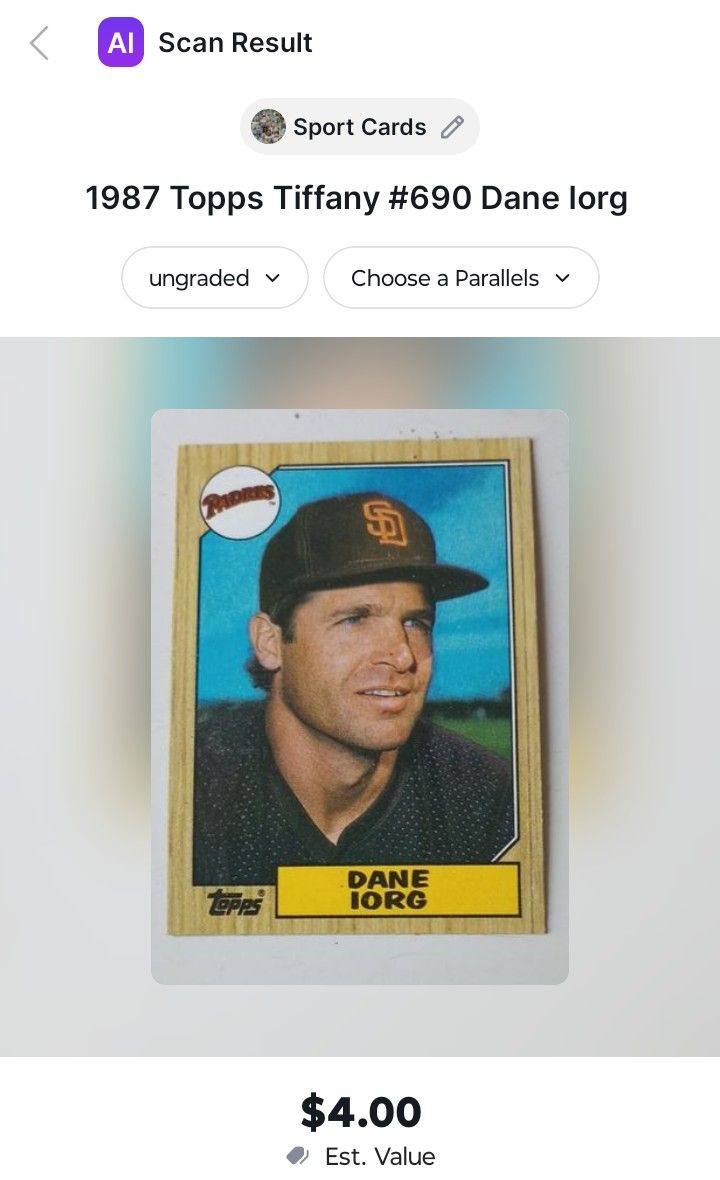Tap the 1987 Topps Tiffany card title
This screenshot has height=1180, width=720.
[x=357, y=197]
